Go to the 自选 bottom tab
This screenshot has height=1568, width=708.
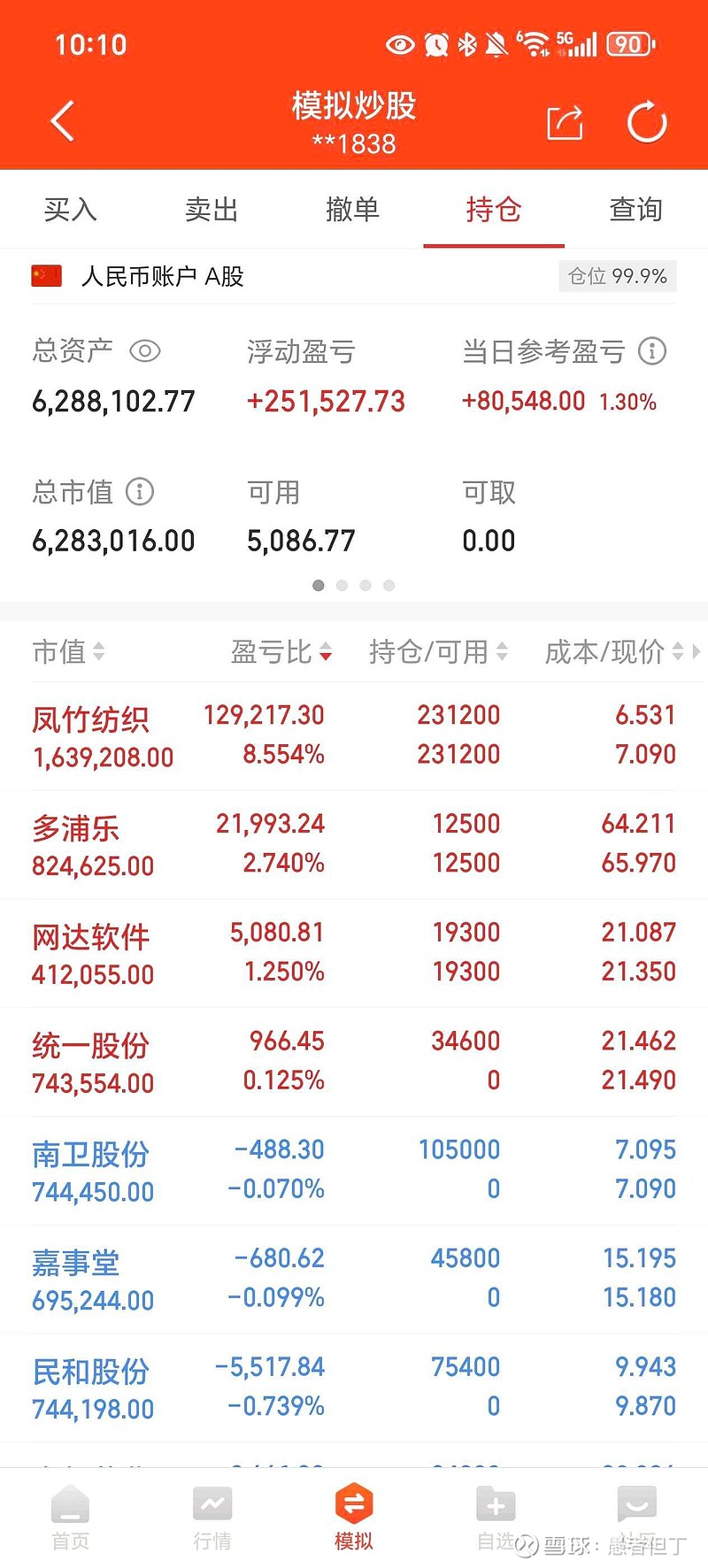click(496, 1518)
